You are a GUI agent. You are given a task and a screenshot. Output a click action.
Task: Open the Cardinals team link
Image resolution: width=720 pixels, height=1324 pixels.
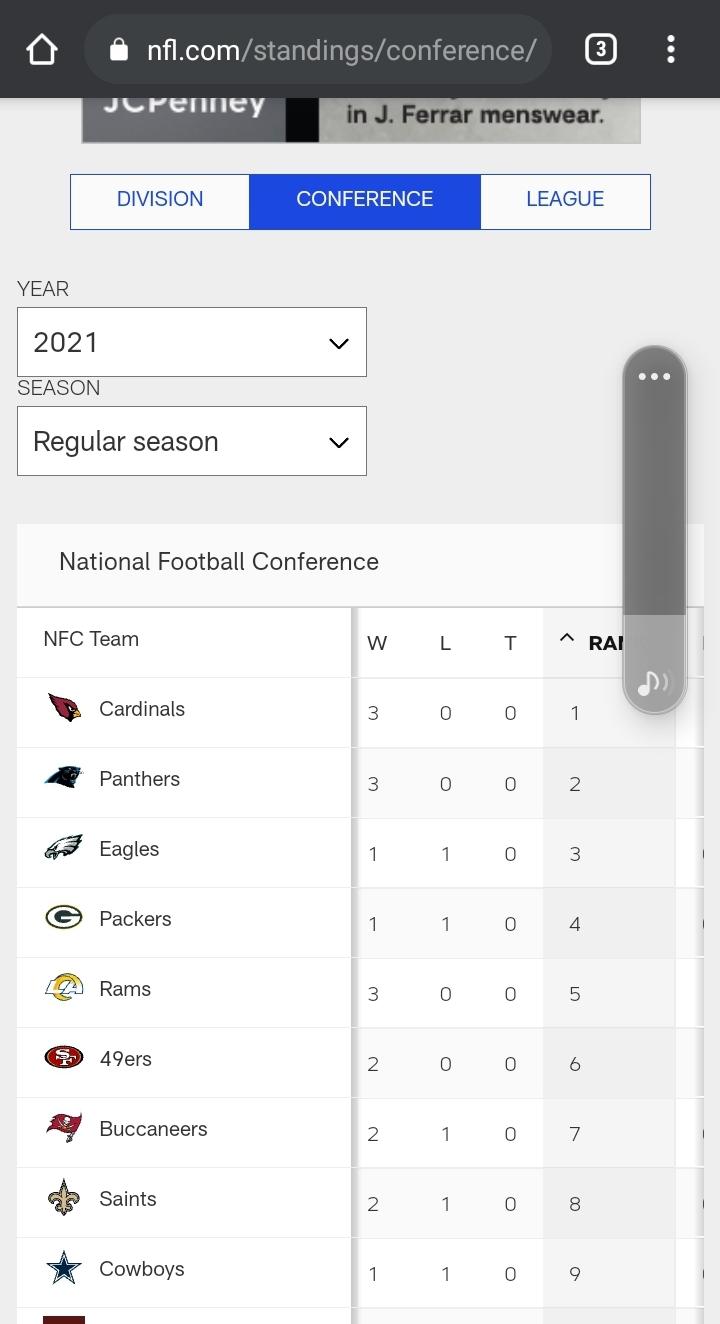[x=142, y=709]
